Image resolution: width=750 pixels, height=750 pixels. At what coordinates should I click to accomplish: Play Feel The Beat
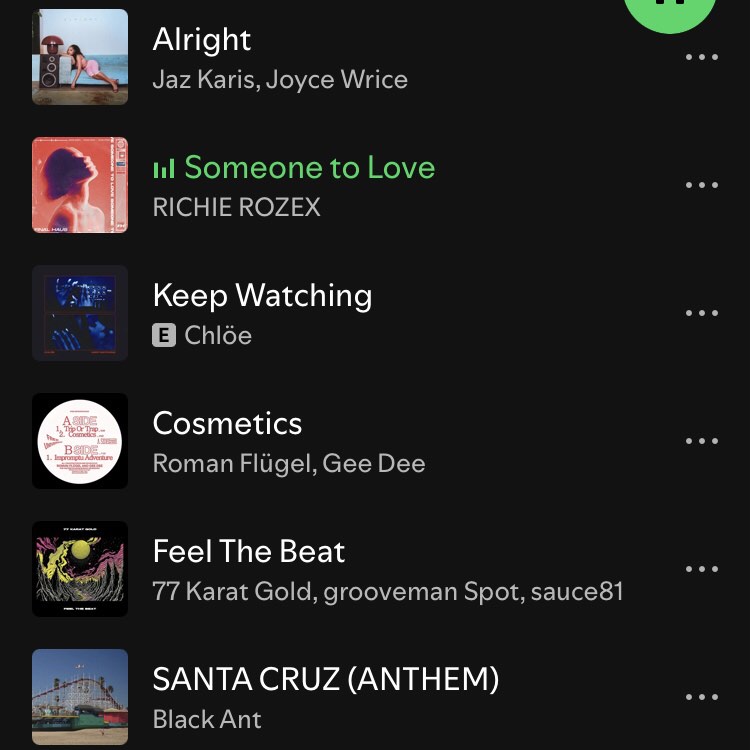[249, 552]
